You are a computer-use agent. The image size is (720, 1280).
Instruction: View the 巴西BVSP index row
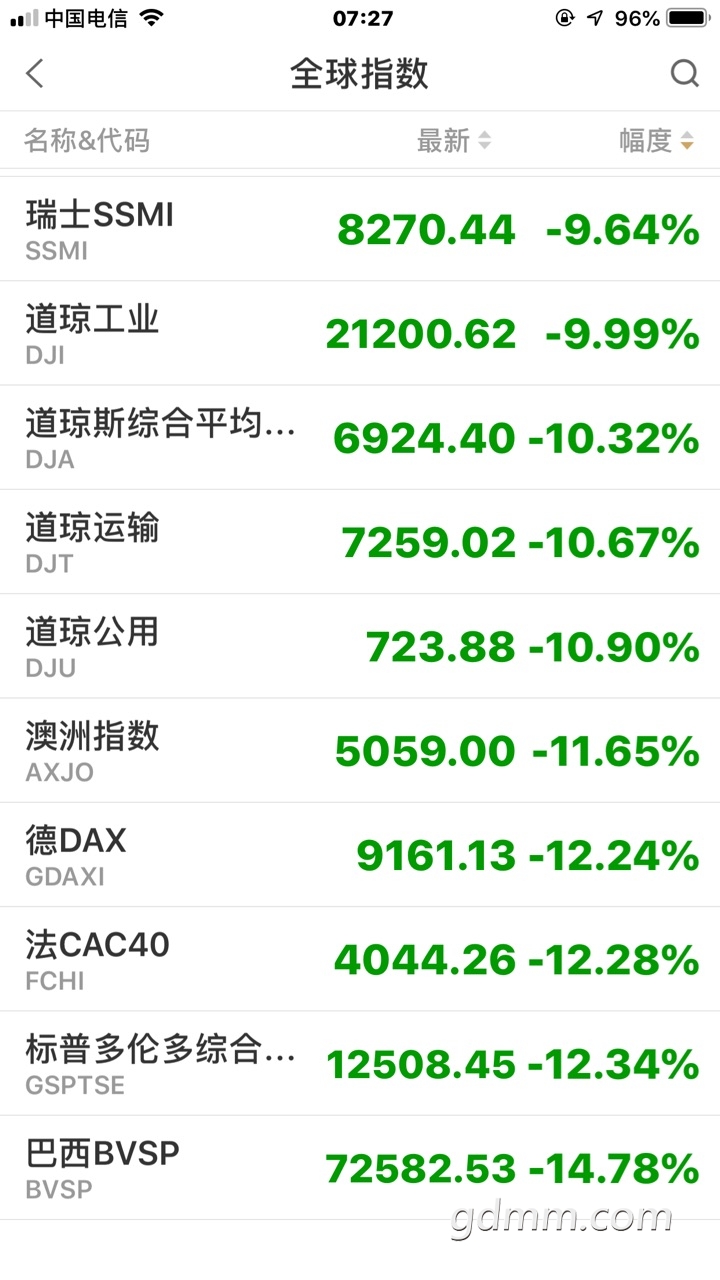tap(360, 1167)
